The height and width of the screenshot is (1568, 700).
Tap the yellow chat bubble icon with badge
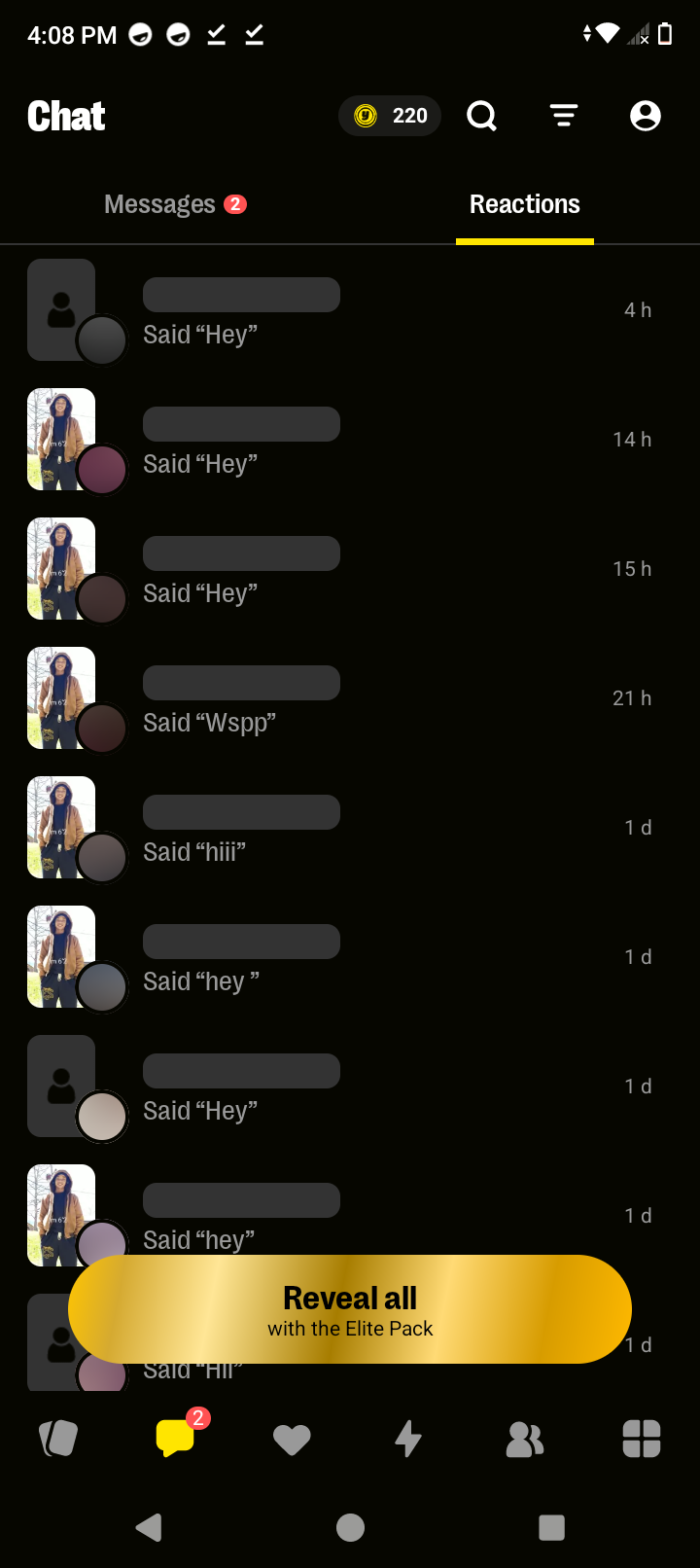point(175,1438)
